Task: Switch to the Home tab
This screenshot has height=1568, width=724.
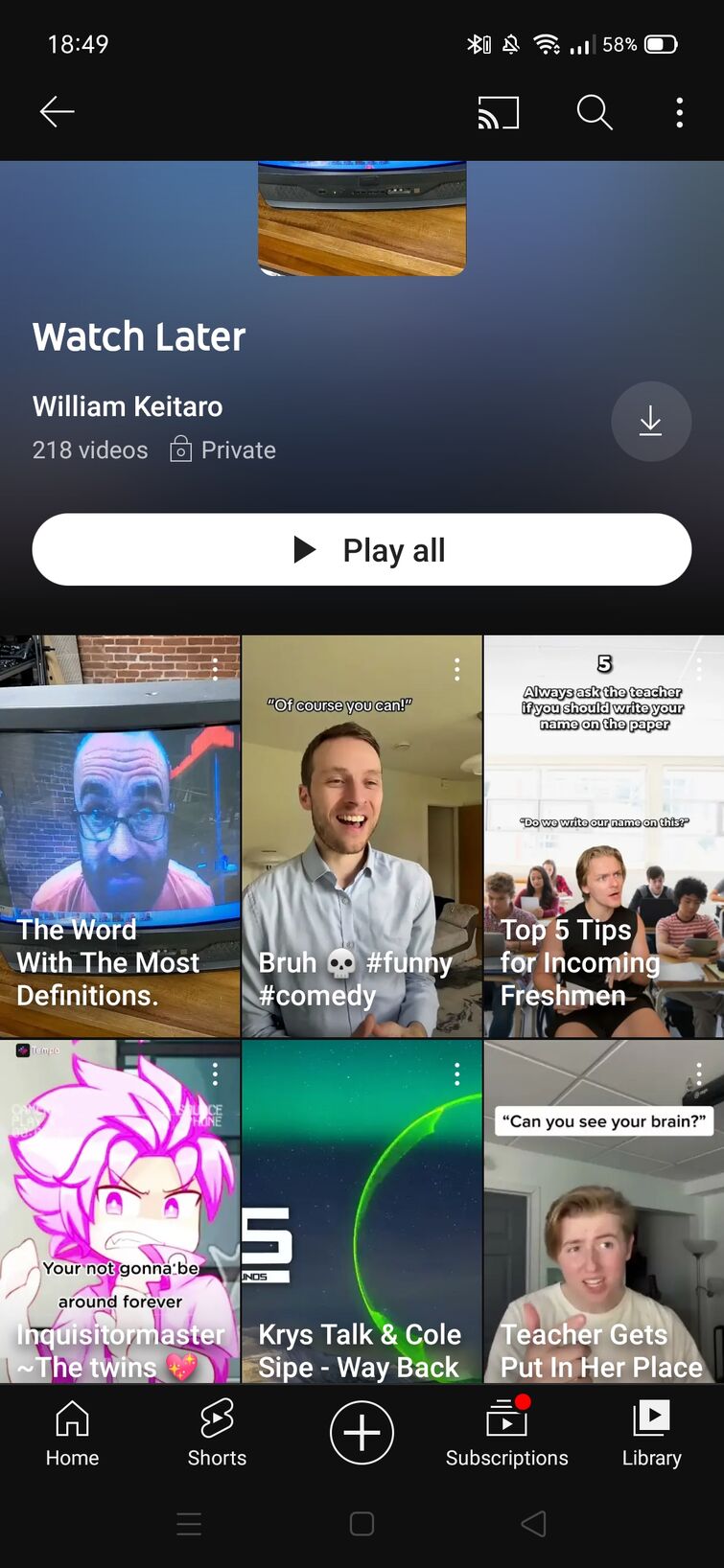Action: tap(72, 1434)
